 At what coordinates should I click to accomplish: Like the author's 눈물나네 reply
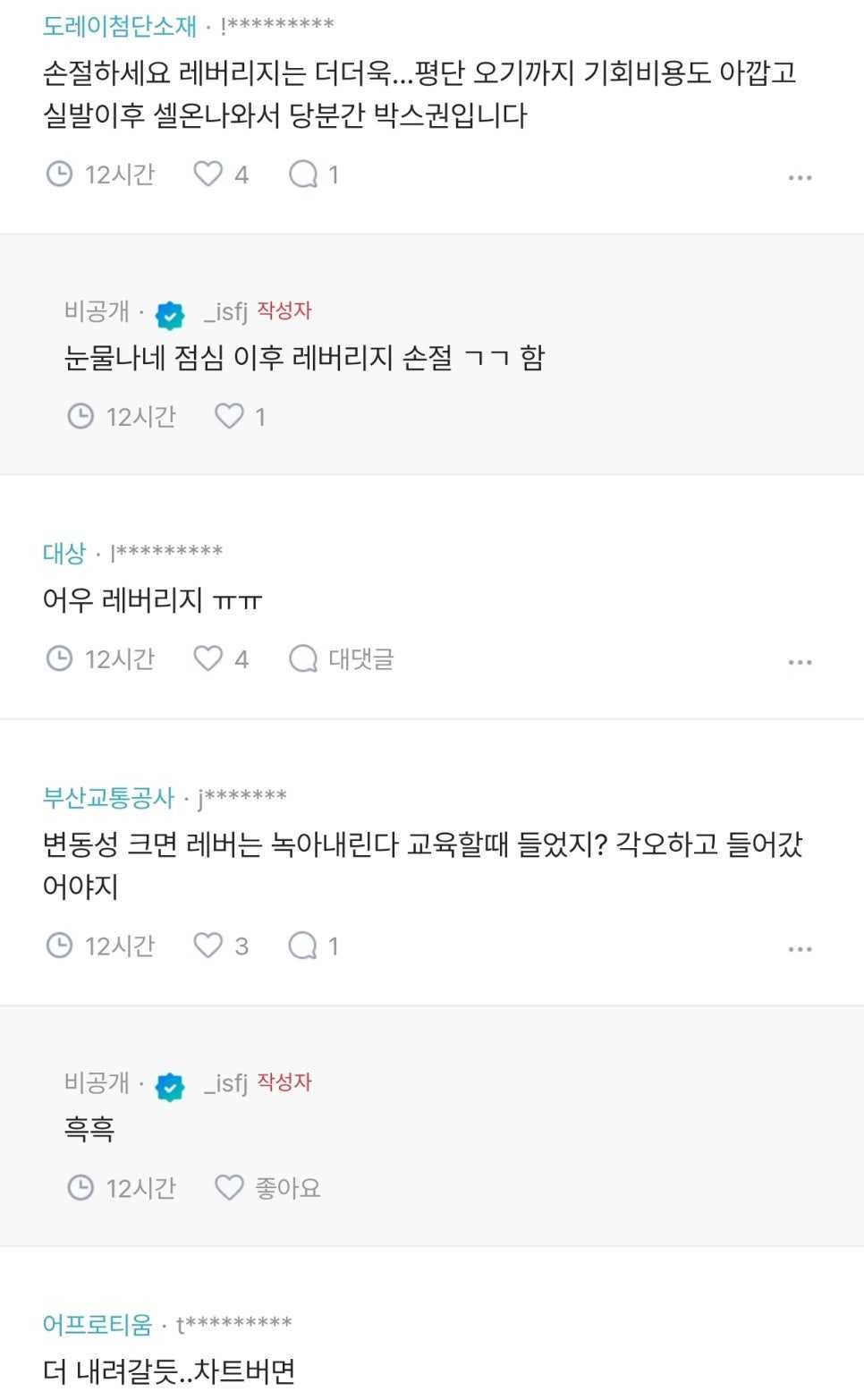241,416
